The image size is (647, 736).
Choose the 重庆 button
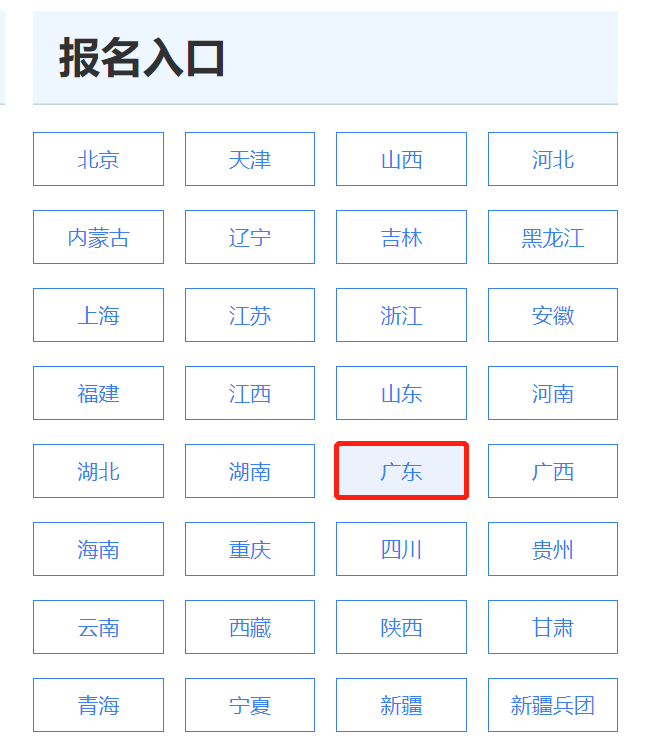click(x=250, y=549)
